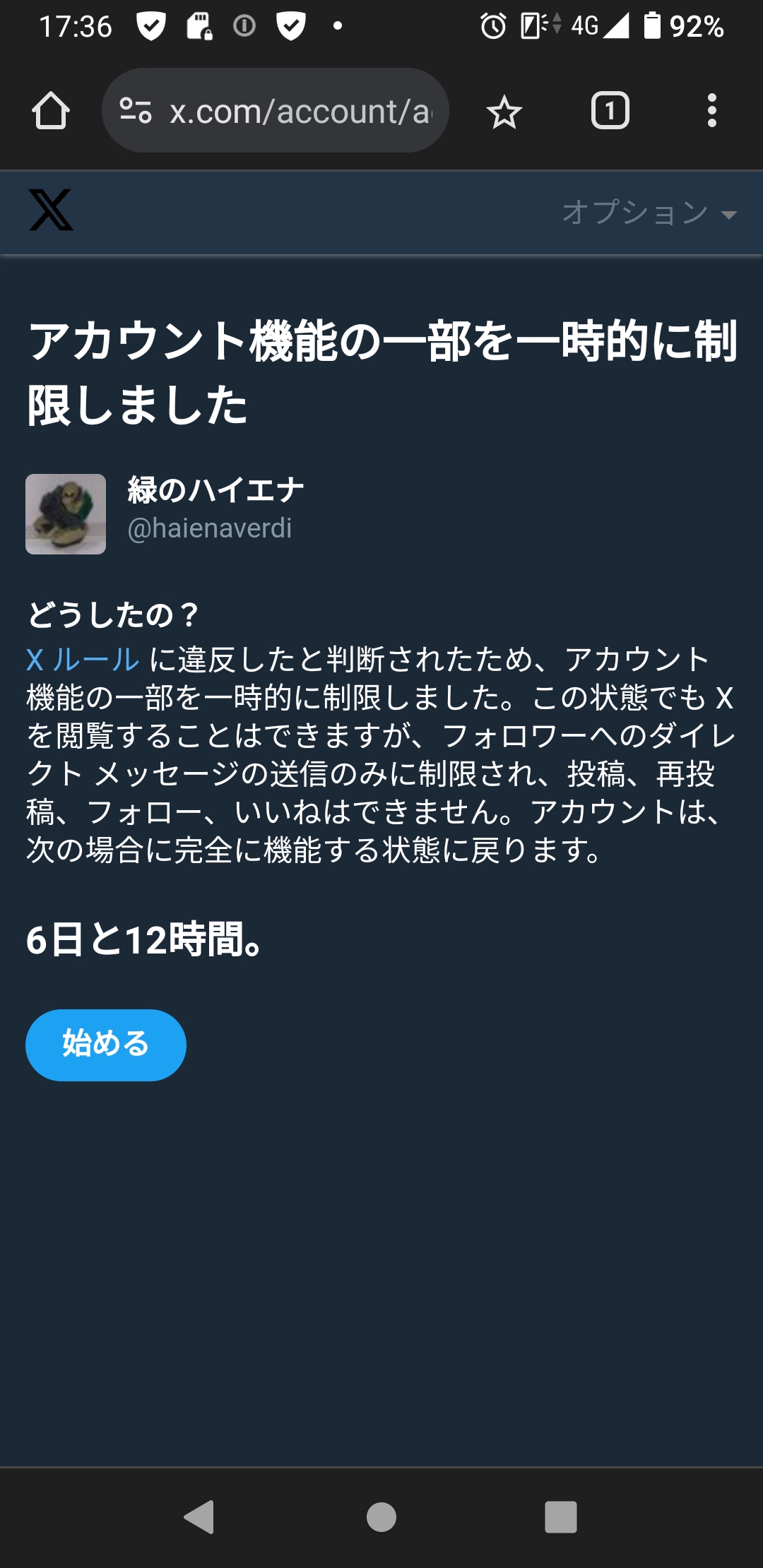View site information icon in the address bar
This screenshot has width=763, height=1568.
pyautogui.click(x=136, y=111)
